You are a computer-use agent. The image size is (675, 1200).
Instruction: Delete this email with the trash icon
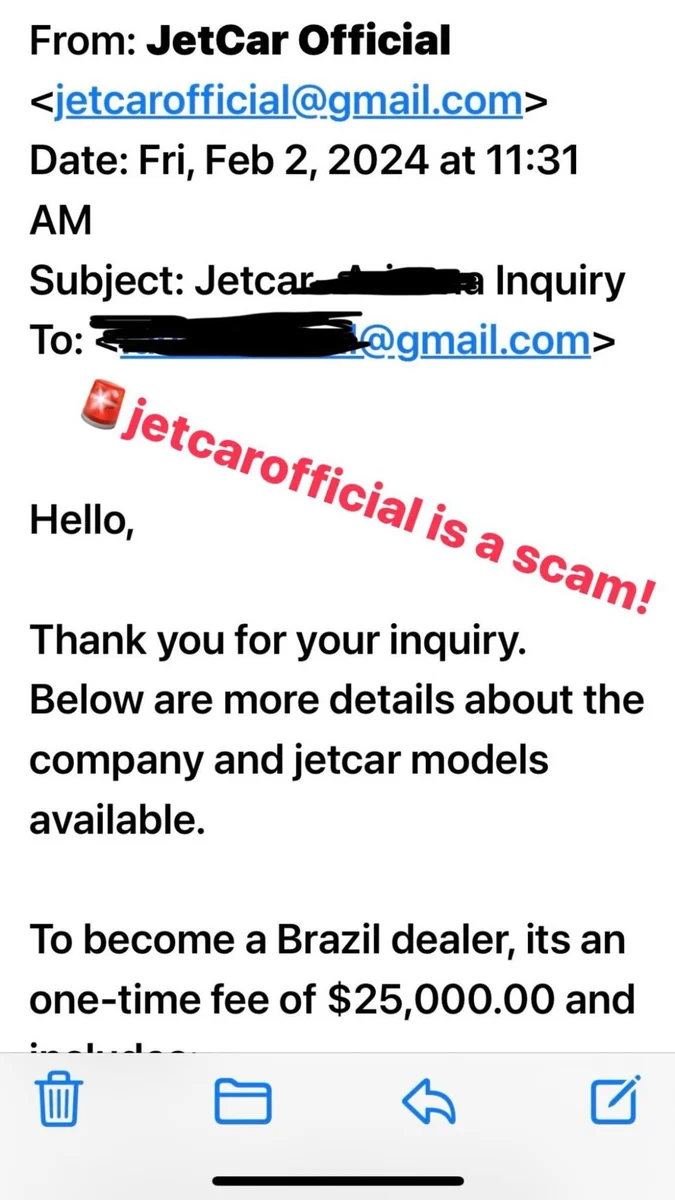(57, 1103)
